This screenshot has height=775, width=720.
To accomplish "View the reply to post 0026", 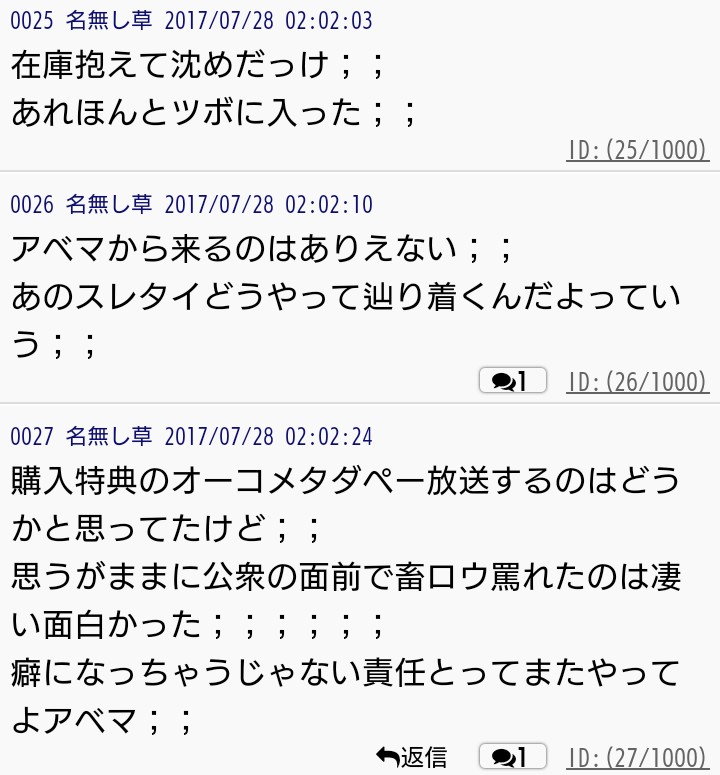I will tap(513, 381).
